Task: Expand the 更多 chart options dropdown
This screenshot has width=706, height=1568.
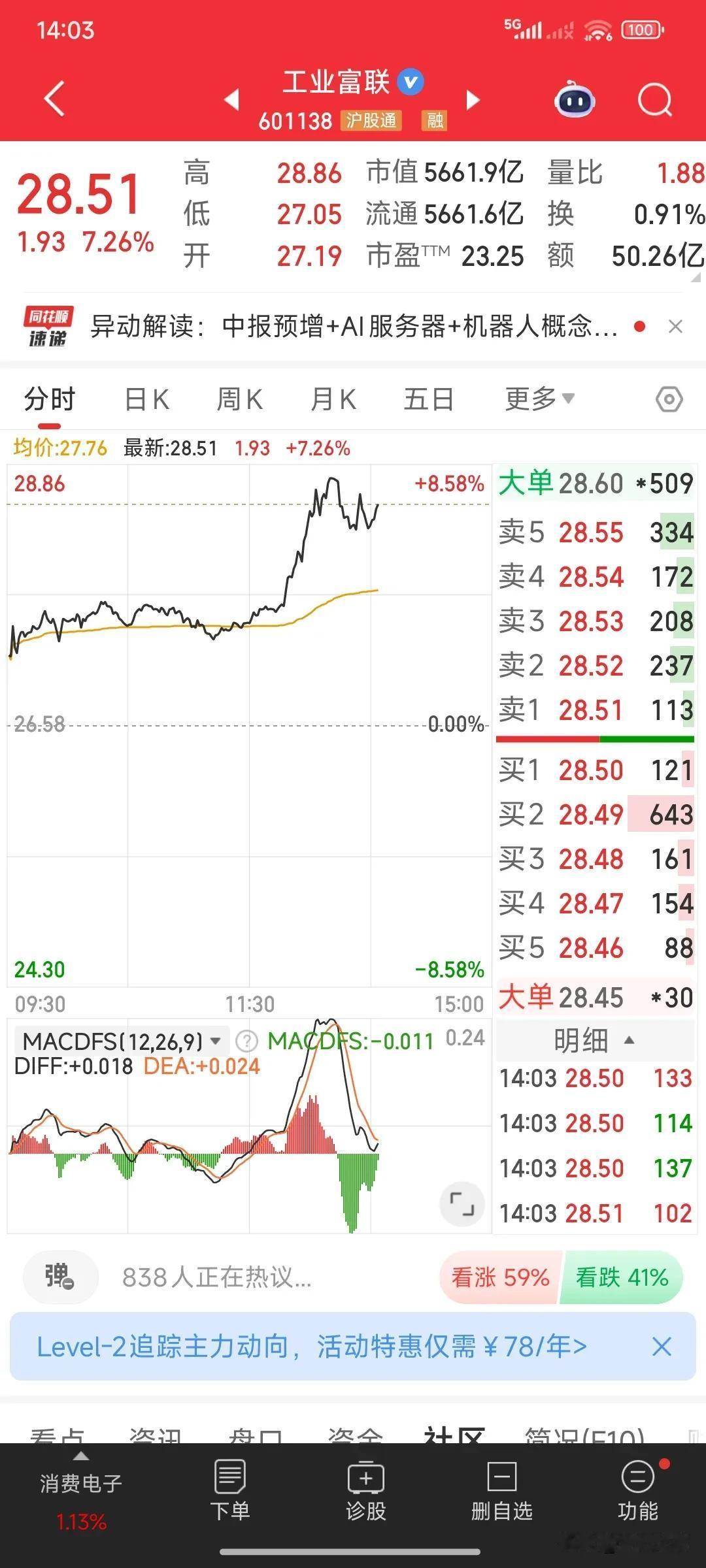Action: pyautogui.click(x=539, y=399)
